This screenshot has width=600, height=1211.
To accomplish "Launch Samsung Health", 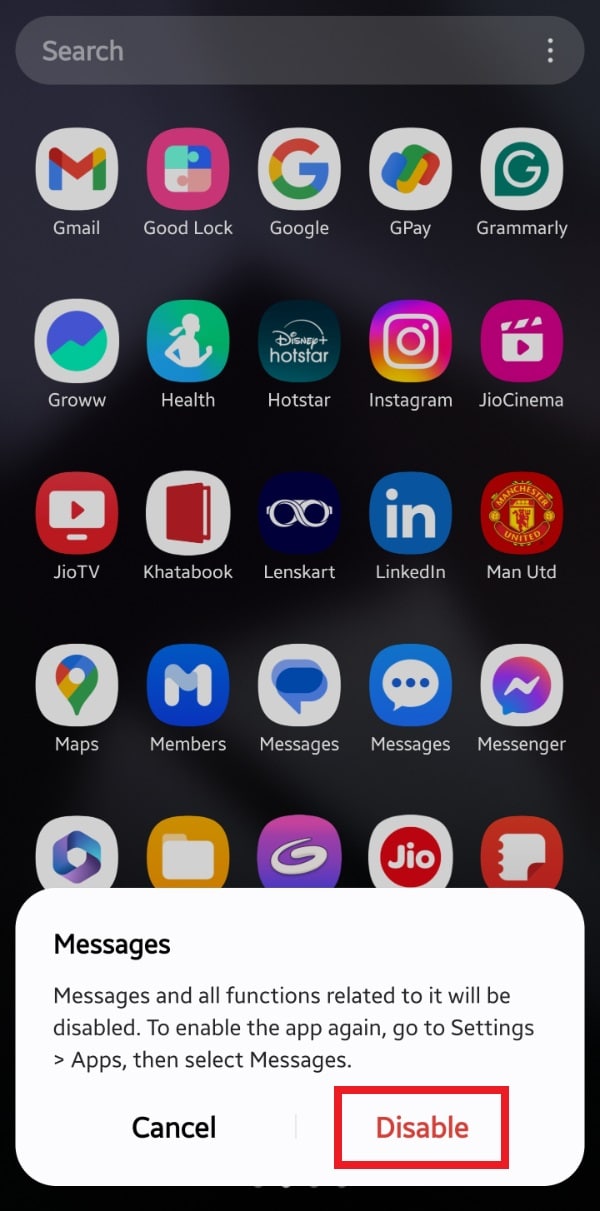I will (x=188, y=342).
